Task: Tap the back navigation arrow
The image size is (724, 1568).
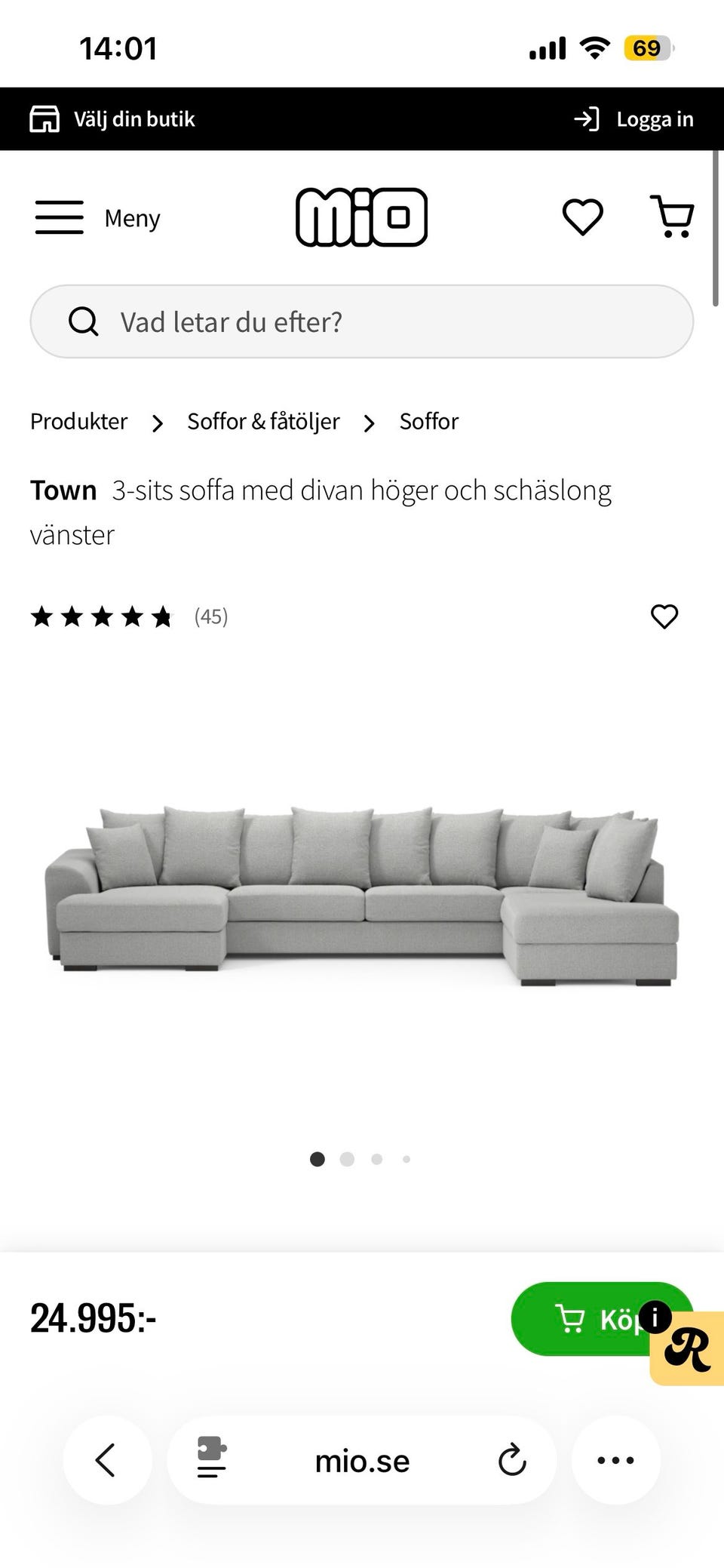Action: pyautogui.click(x=107, y=1460)
